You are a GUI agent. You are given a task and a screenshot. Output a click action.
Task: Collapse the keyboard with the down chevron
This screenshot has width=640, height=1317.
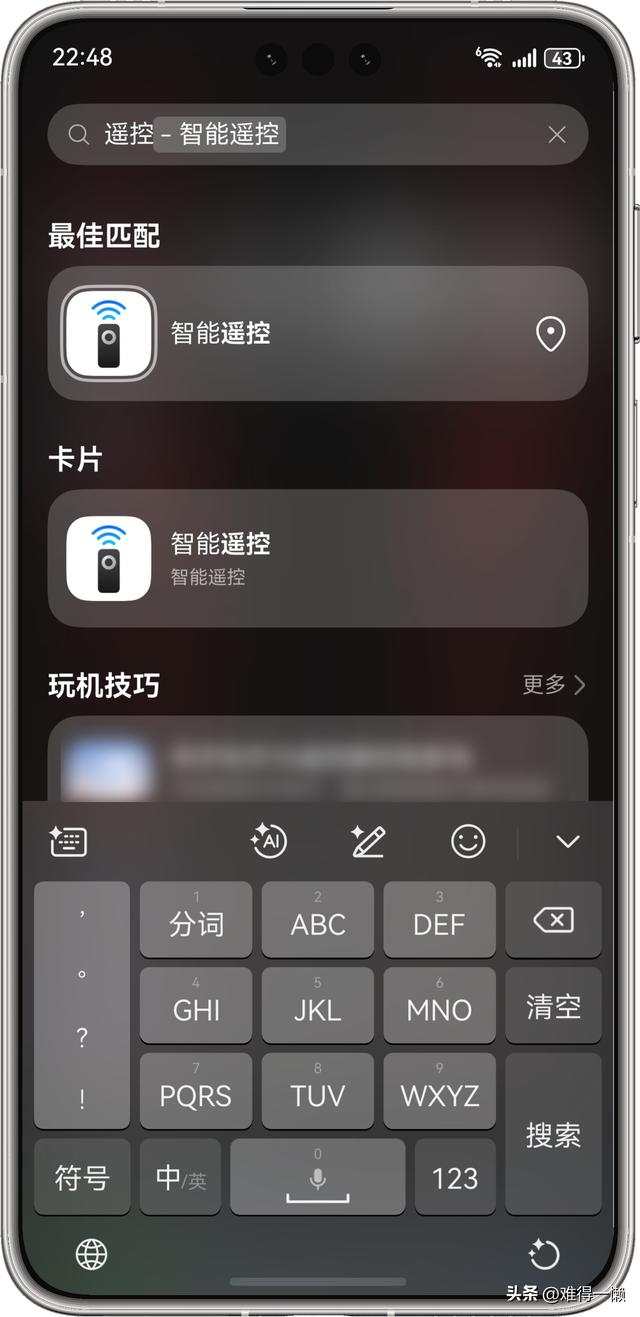568,842
